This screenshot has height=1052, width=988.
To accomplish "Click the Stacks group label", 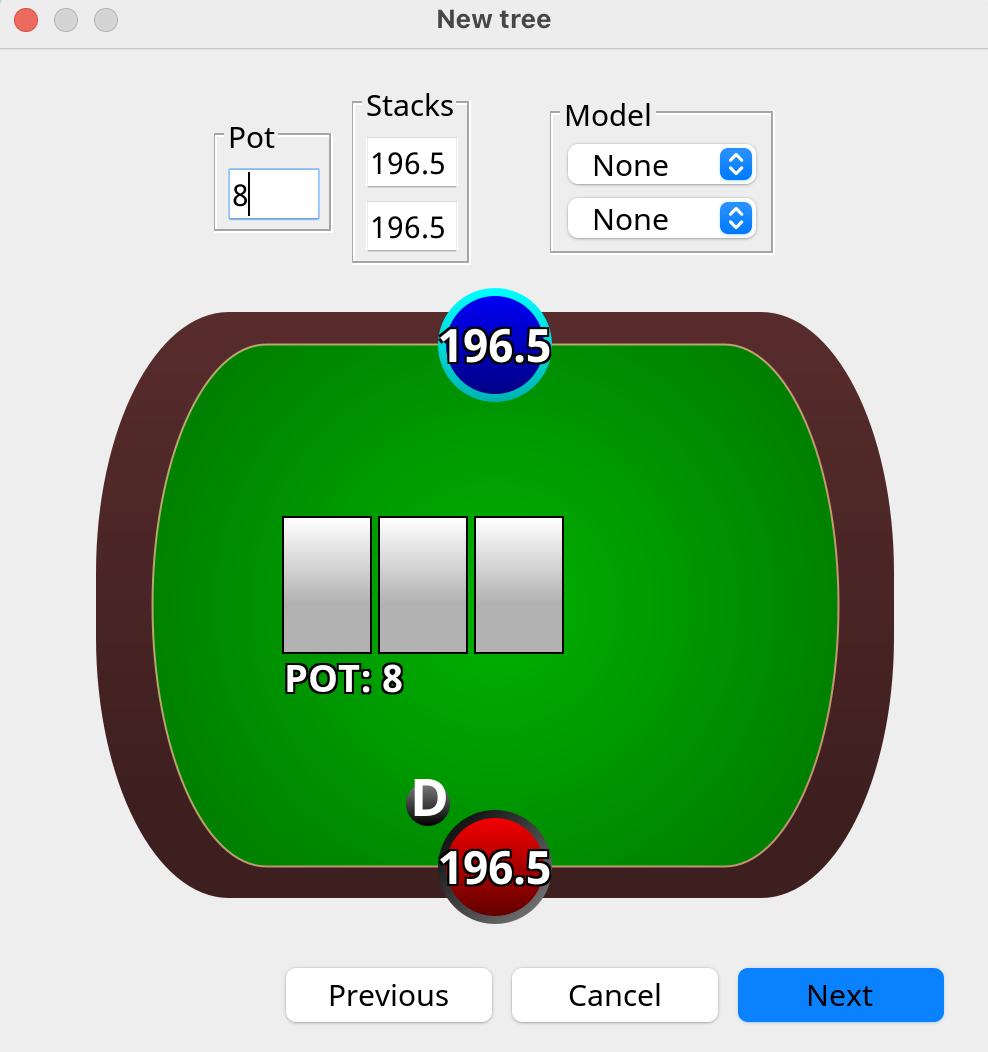I will click(x=408, y=104).
